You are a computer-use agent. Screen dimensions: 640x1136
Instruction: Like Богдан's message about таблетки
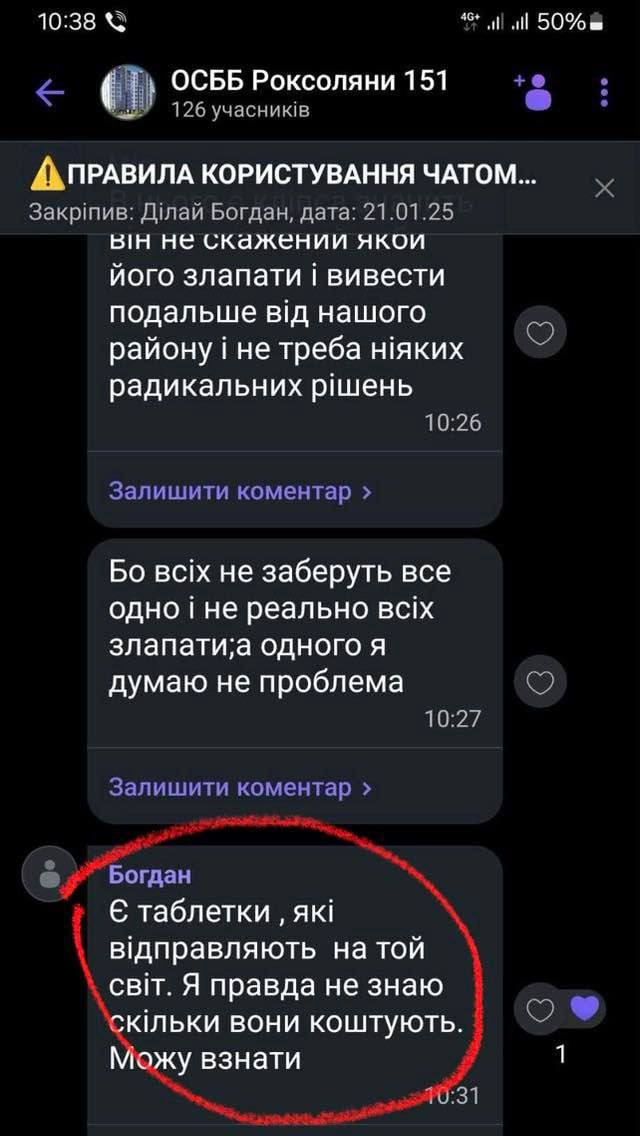[x=540, y=1009]
